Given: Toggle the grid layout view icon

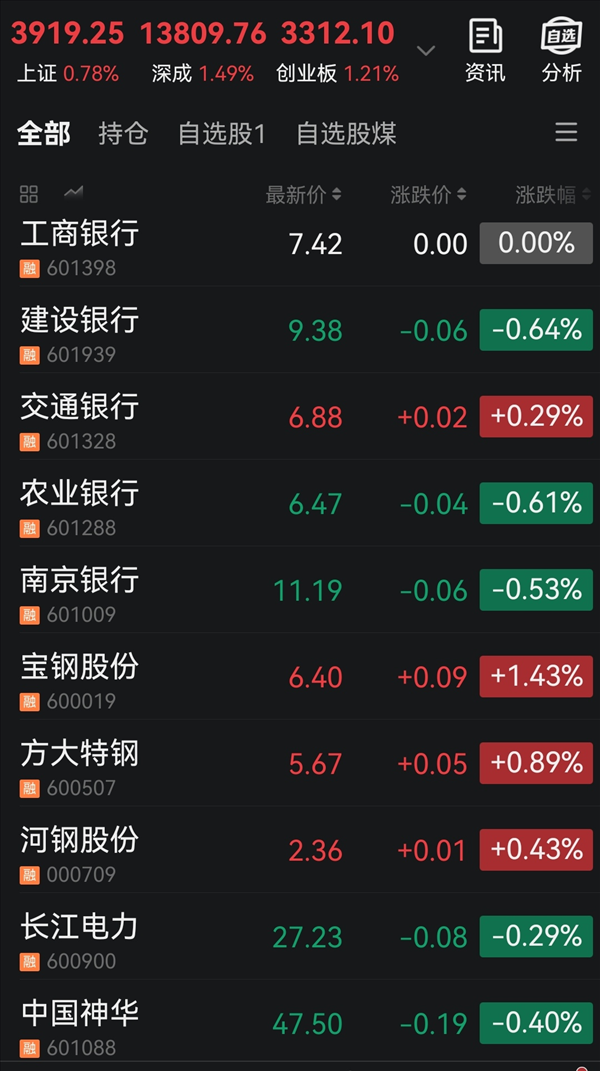Looking at the screenshot, I should coord(29,194).
